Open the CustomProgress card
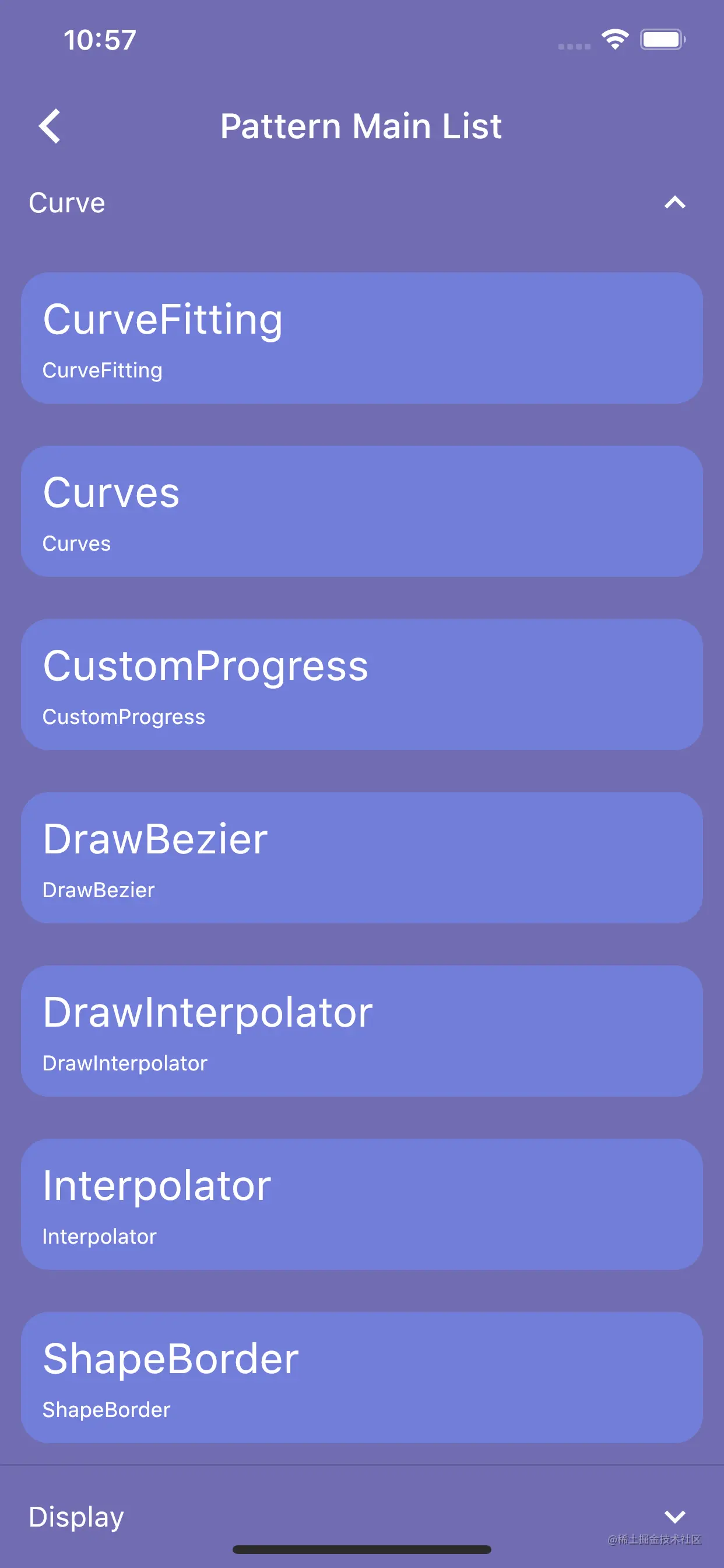Screen dimensions: 724x1568 pos(361,684)
